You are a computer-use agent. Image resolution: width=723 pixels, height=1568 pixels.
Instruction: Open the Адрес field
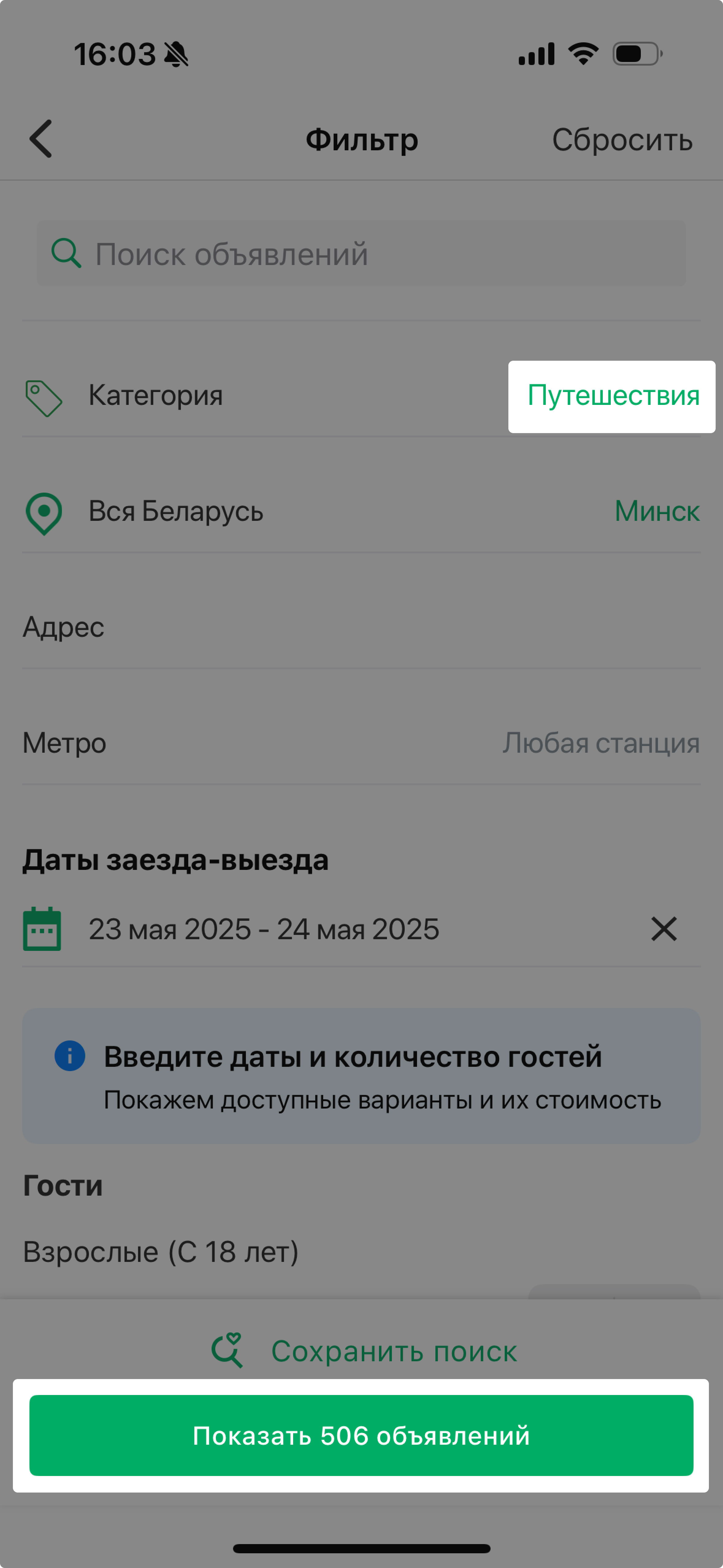point(361,627)
